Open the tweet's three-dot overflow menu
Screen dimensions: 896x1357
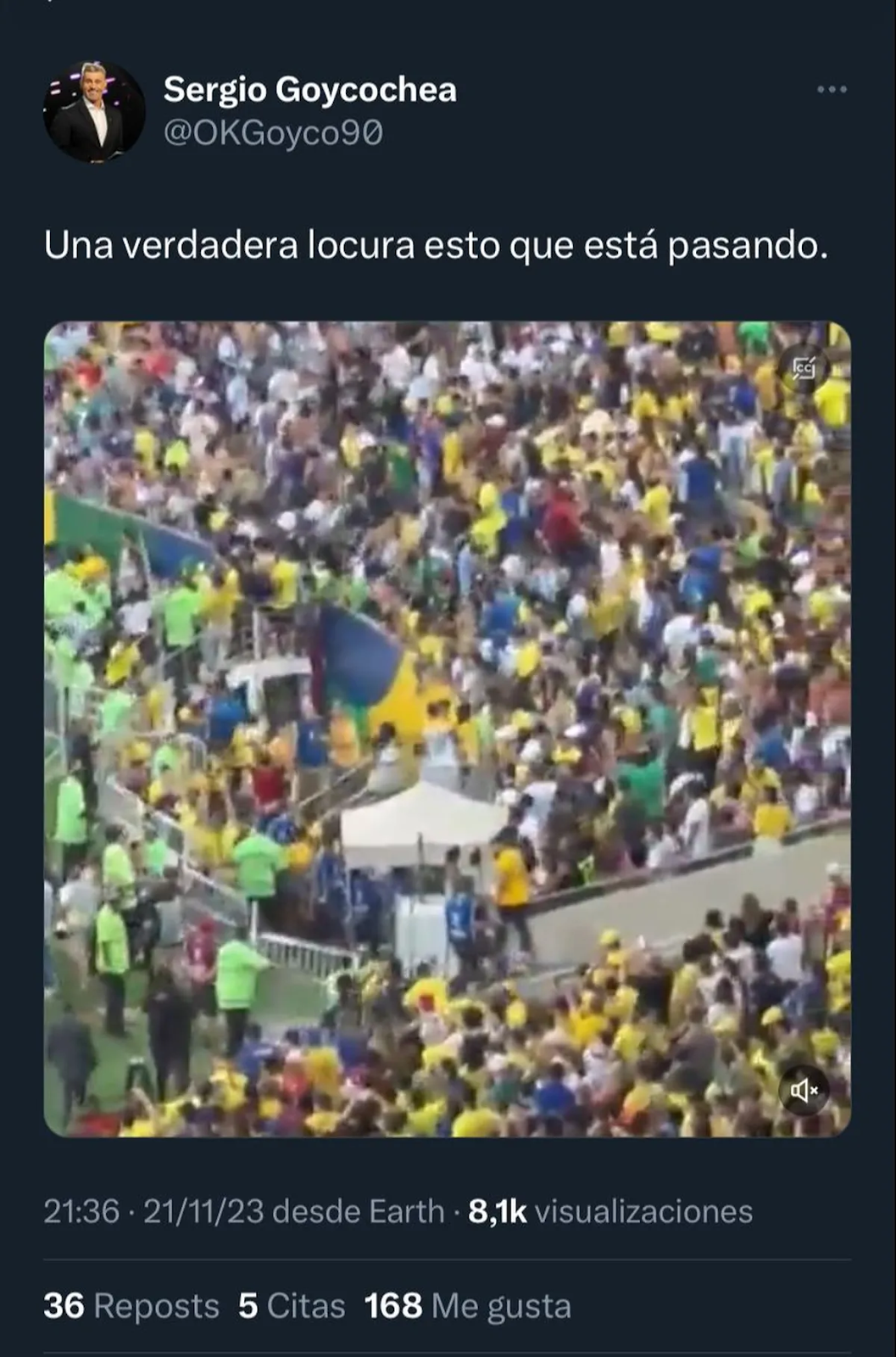[x=832, y=90]
